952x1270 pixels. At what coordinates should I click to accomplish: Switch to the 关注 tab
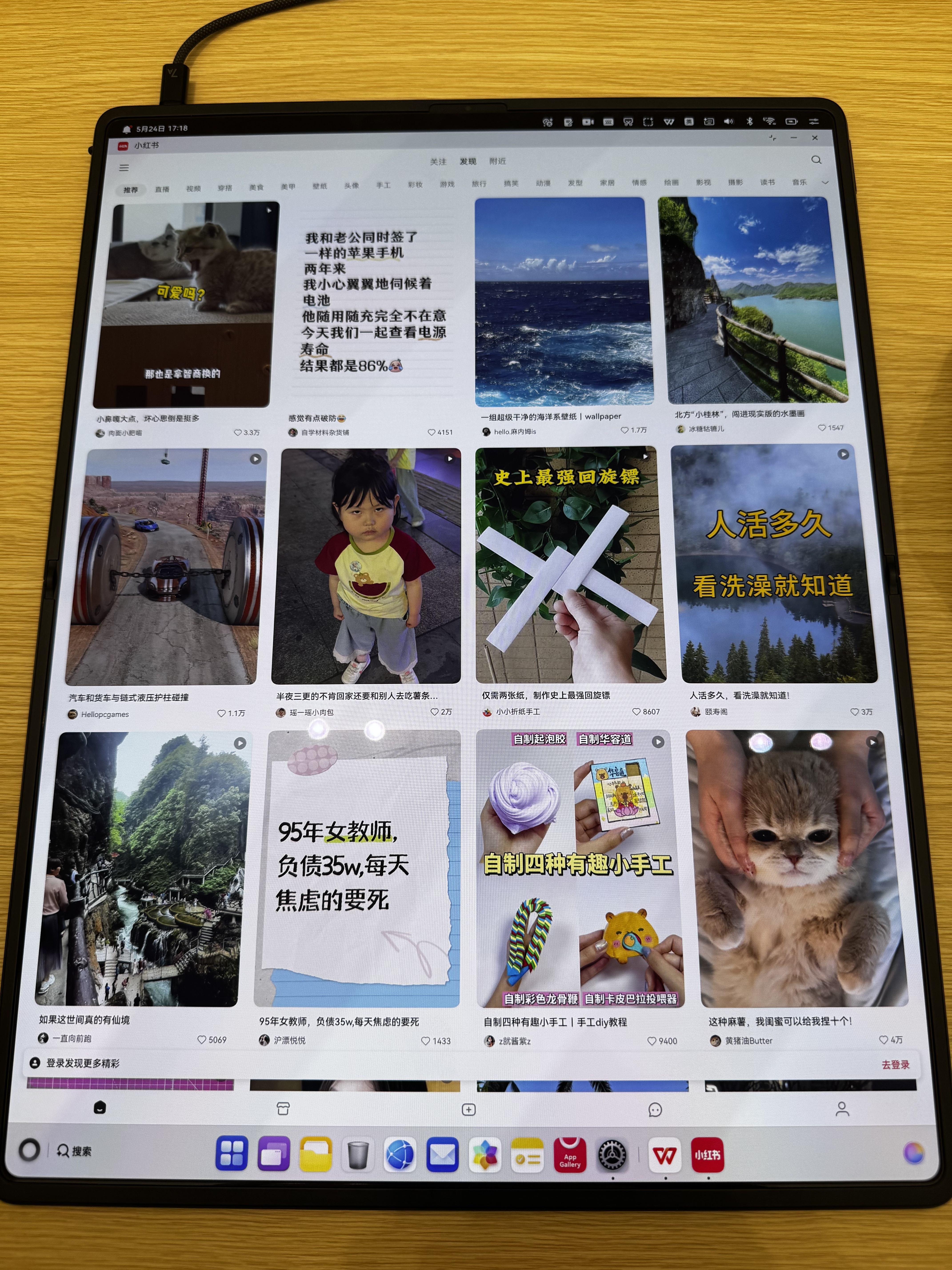click(x=438, y=162)
